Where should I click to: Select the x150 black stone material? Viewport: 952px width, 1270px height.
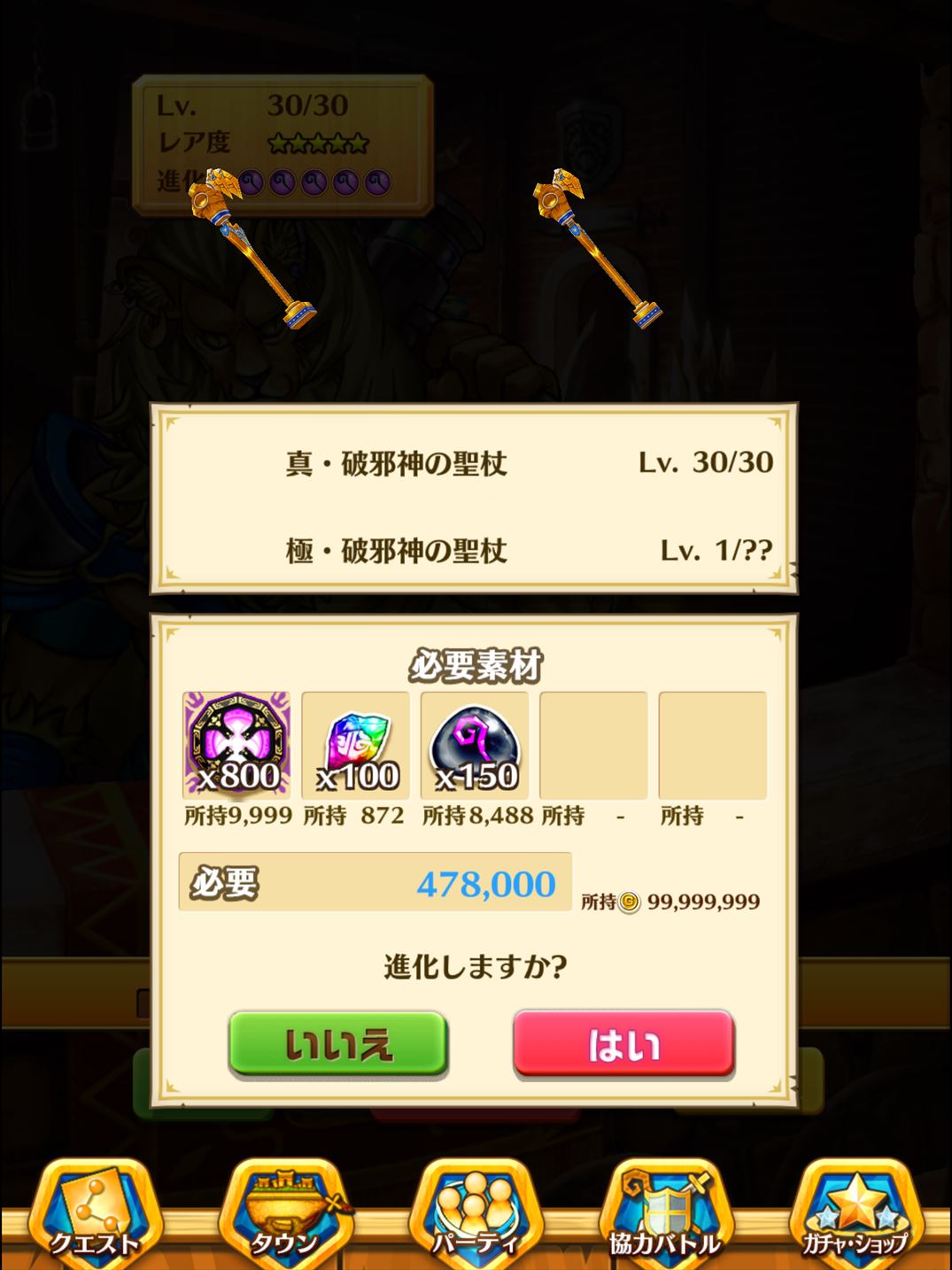coord(475,746)
